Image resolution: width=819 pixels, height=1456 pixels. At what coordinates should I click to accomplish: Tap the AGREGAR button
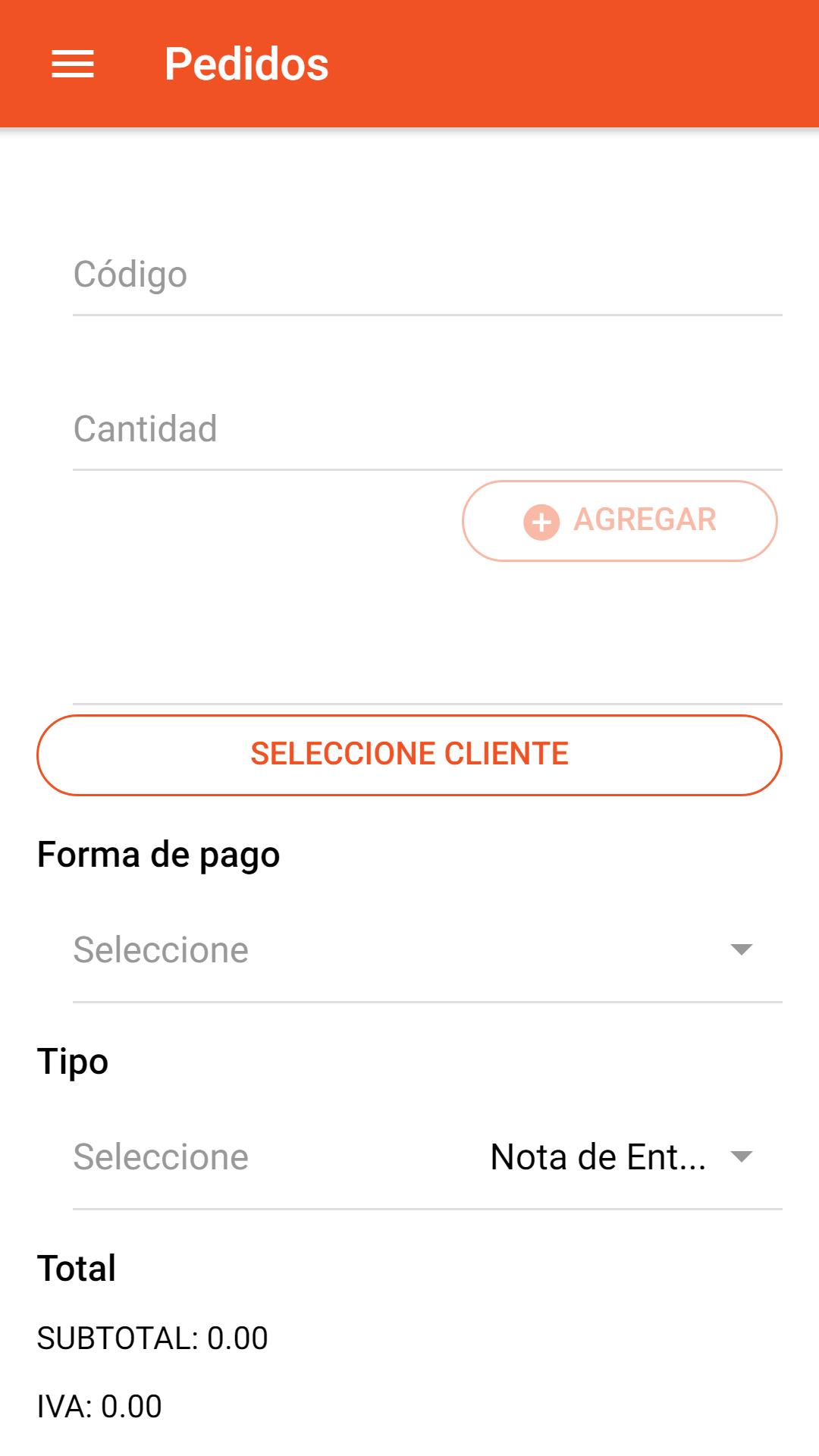coord(620,521)
